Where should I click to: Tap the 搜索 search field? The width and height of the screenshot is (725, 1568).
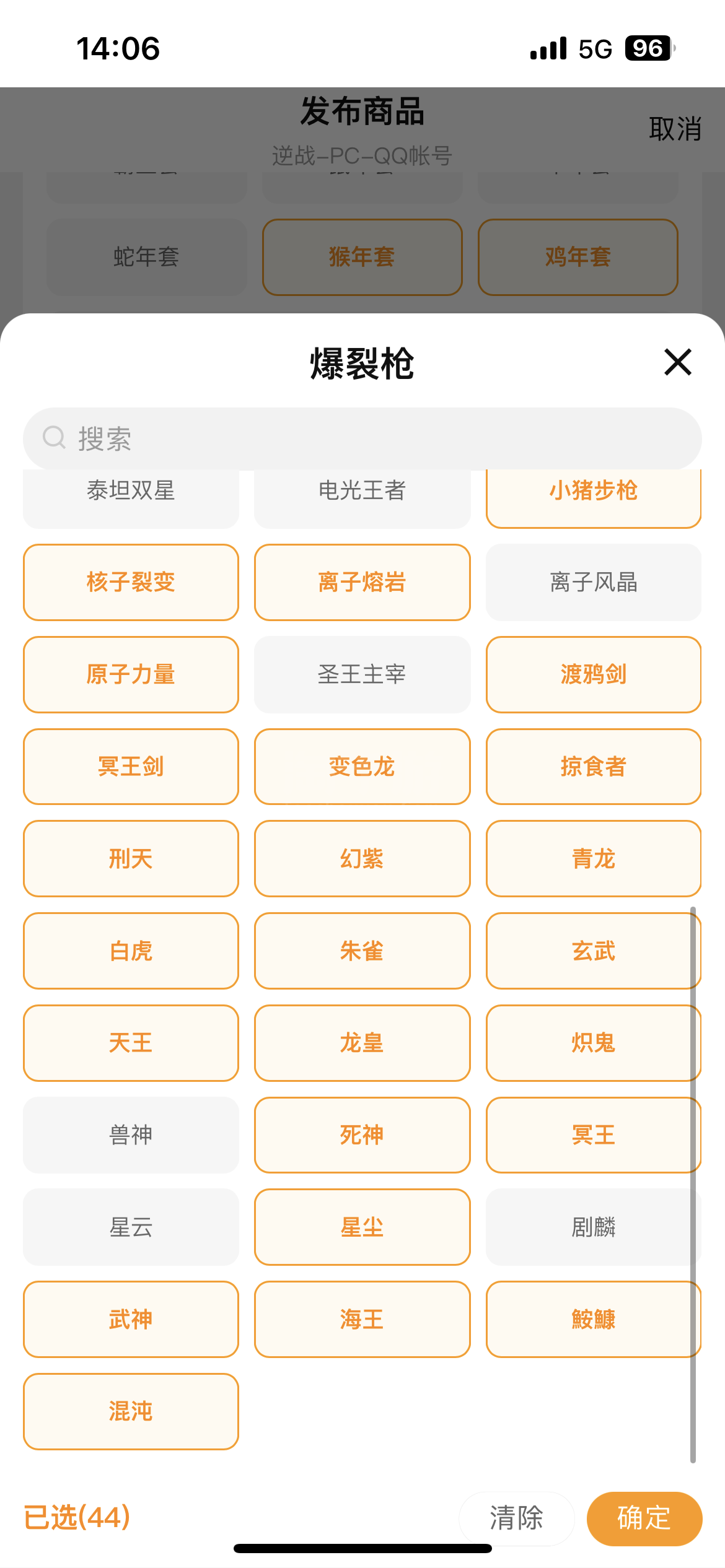click(x=362, y=438)
